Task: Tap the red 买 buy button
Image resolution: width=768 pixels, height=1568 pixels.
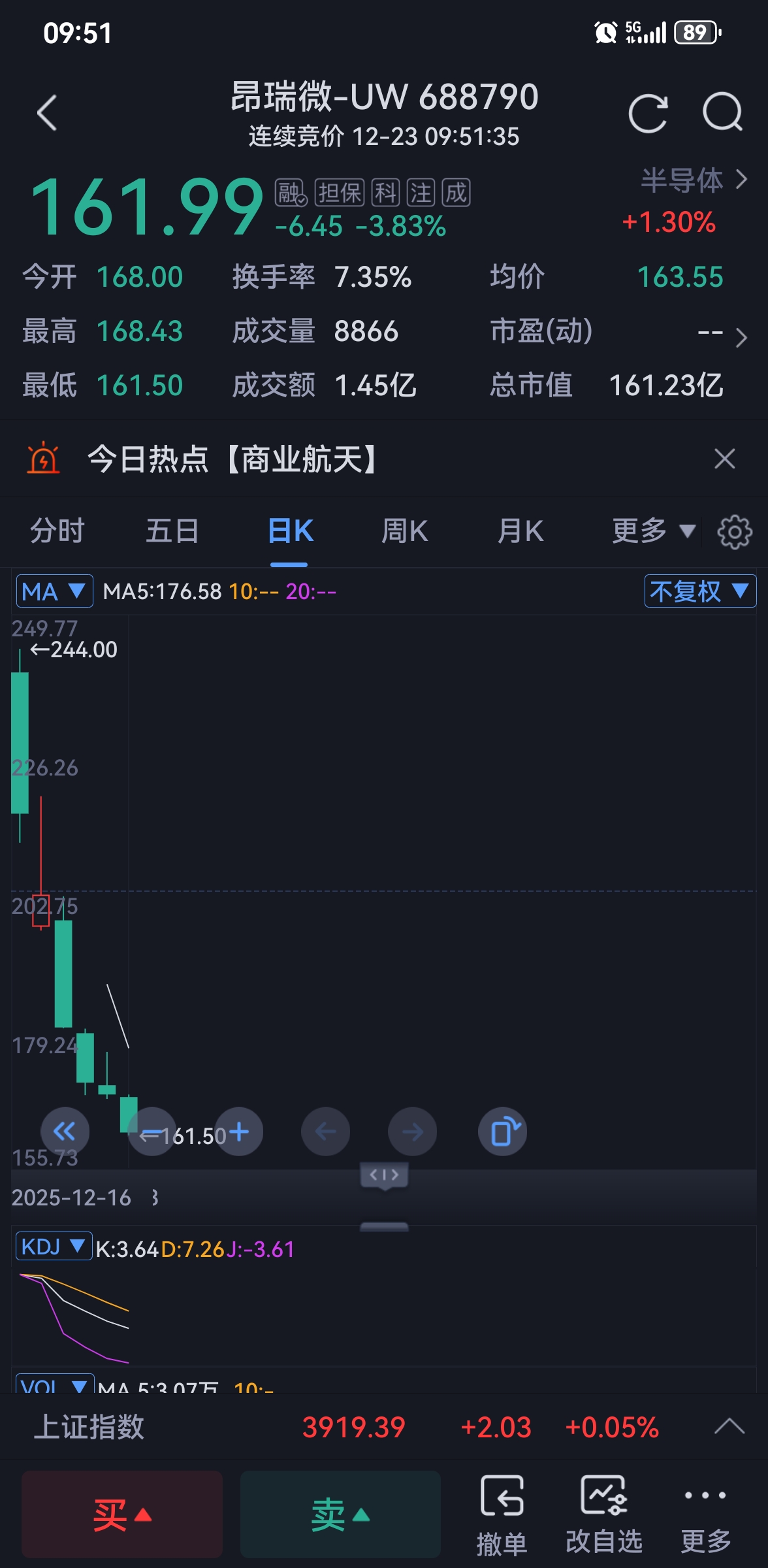Action: point(122,1514)
